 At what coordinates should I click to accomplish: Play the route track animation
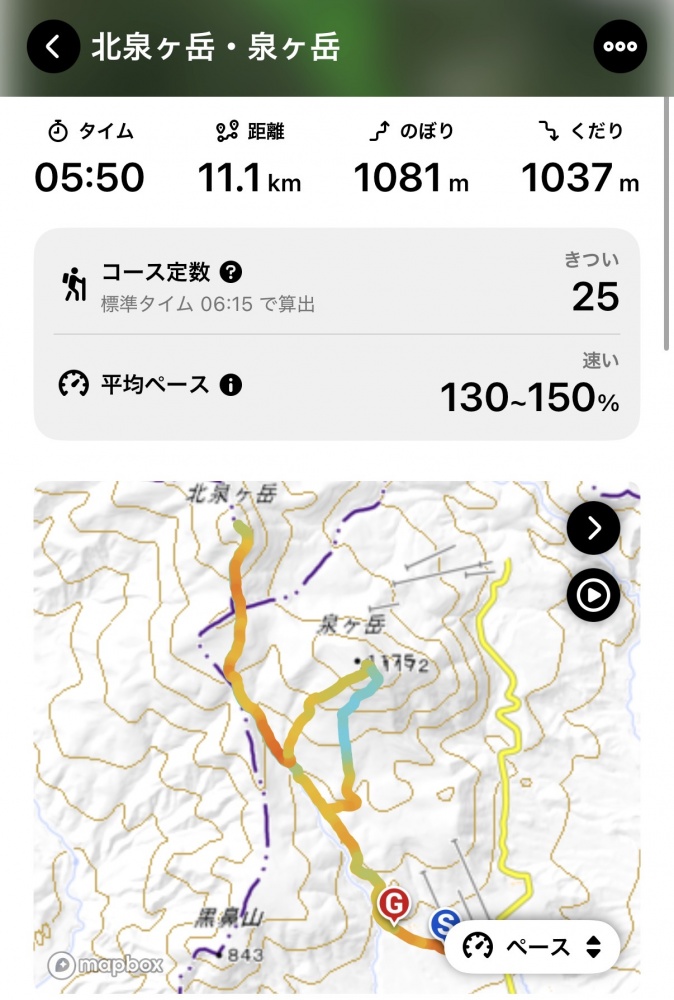click(593, 597)
